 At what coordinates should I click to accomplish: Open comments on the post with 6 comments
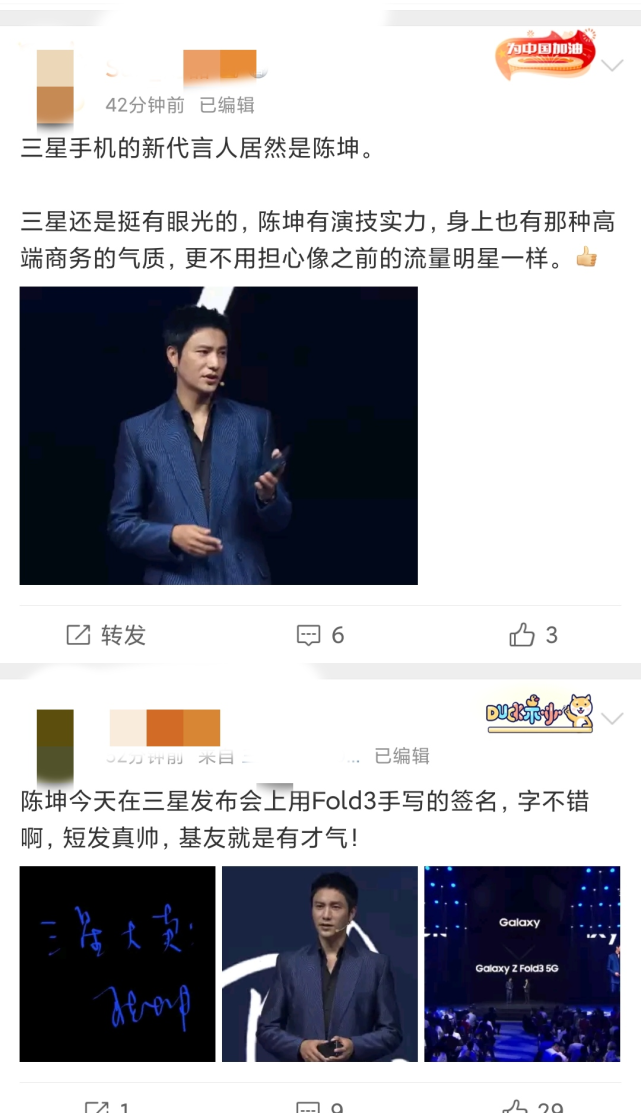click(x=320, y=635)
